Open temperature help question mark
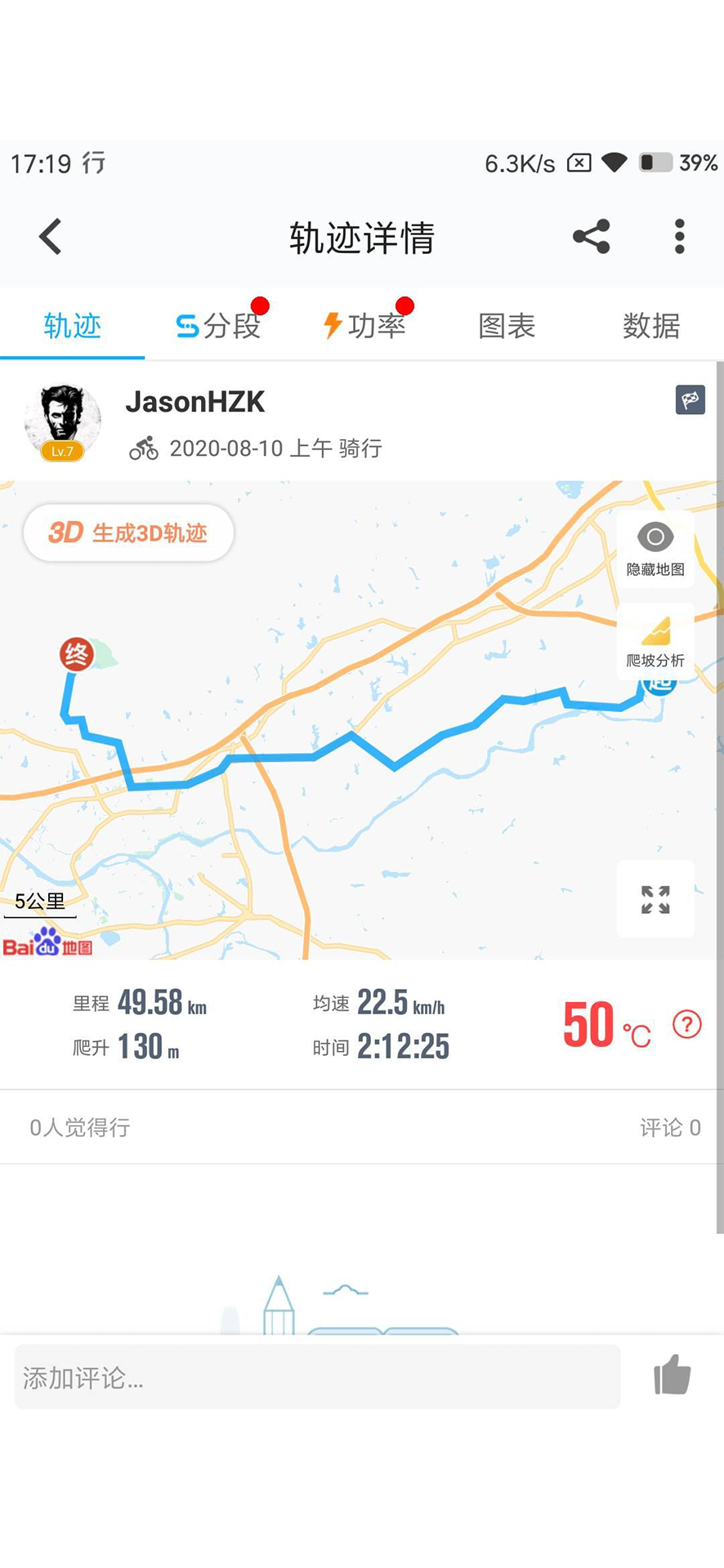The image size is (724, 1568). pos(686,1023)
